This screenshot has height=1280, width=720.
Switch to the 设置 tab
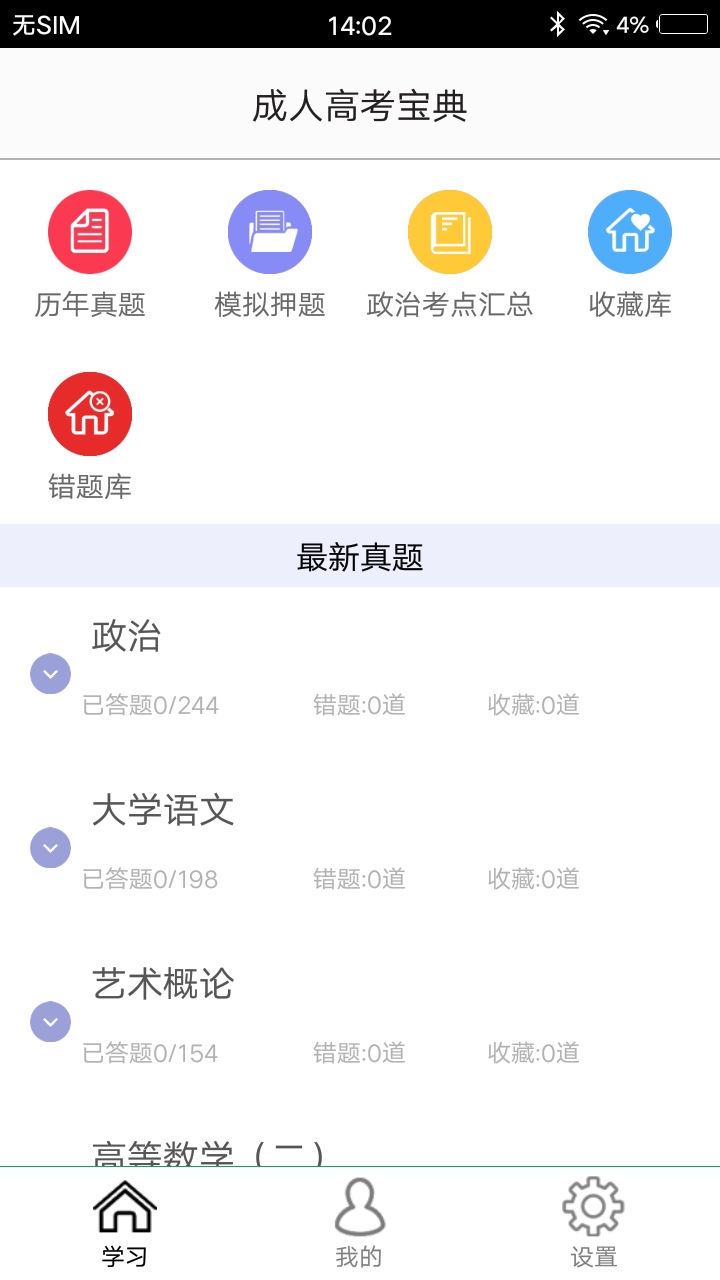pos(594,1222)
